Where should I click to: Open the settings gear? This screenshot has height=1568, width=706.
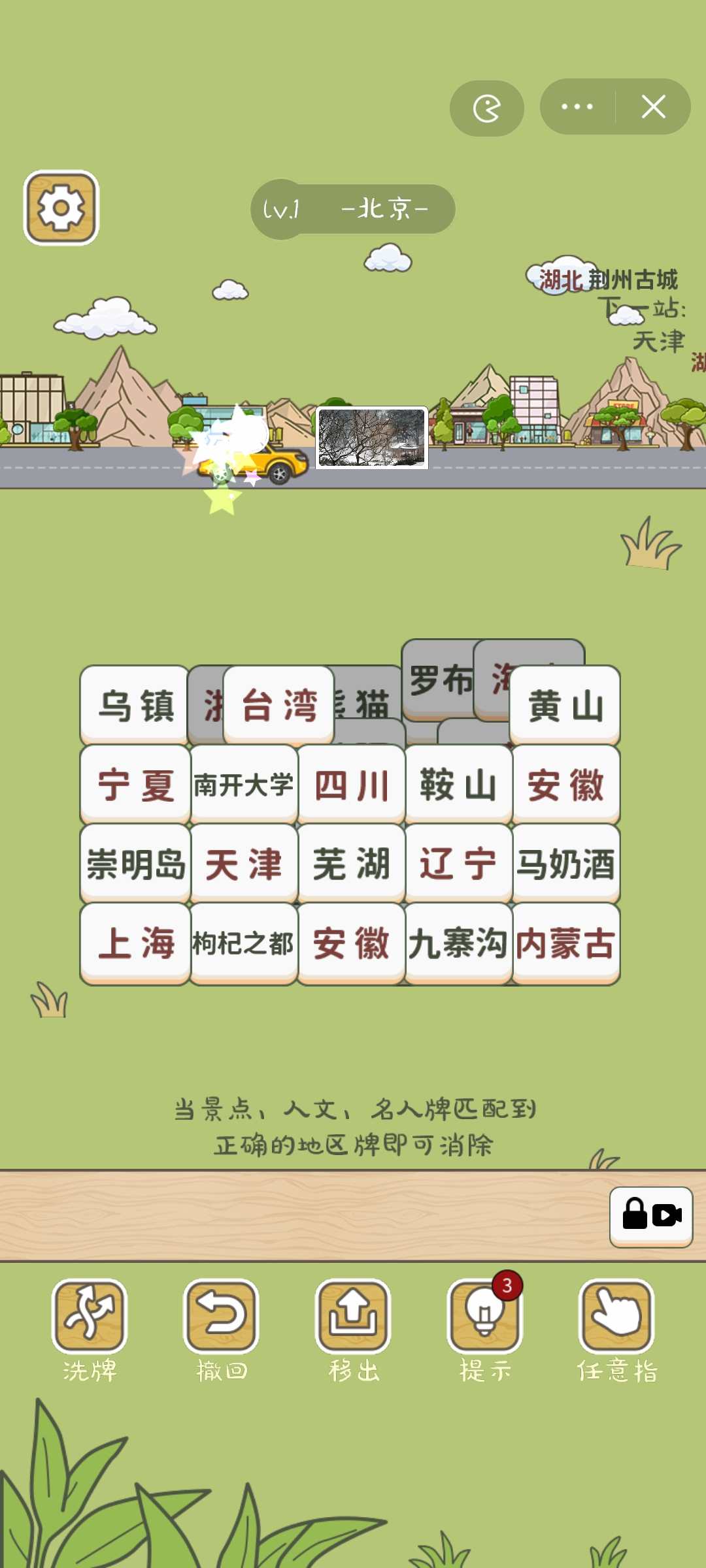pyautogui.click(x=61, y=208)
